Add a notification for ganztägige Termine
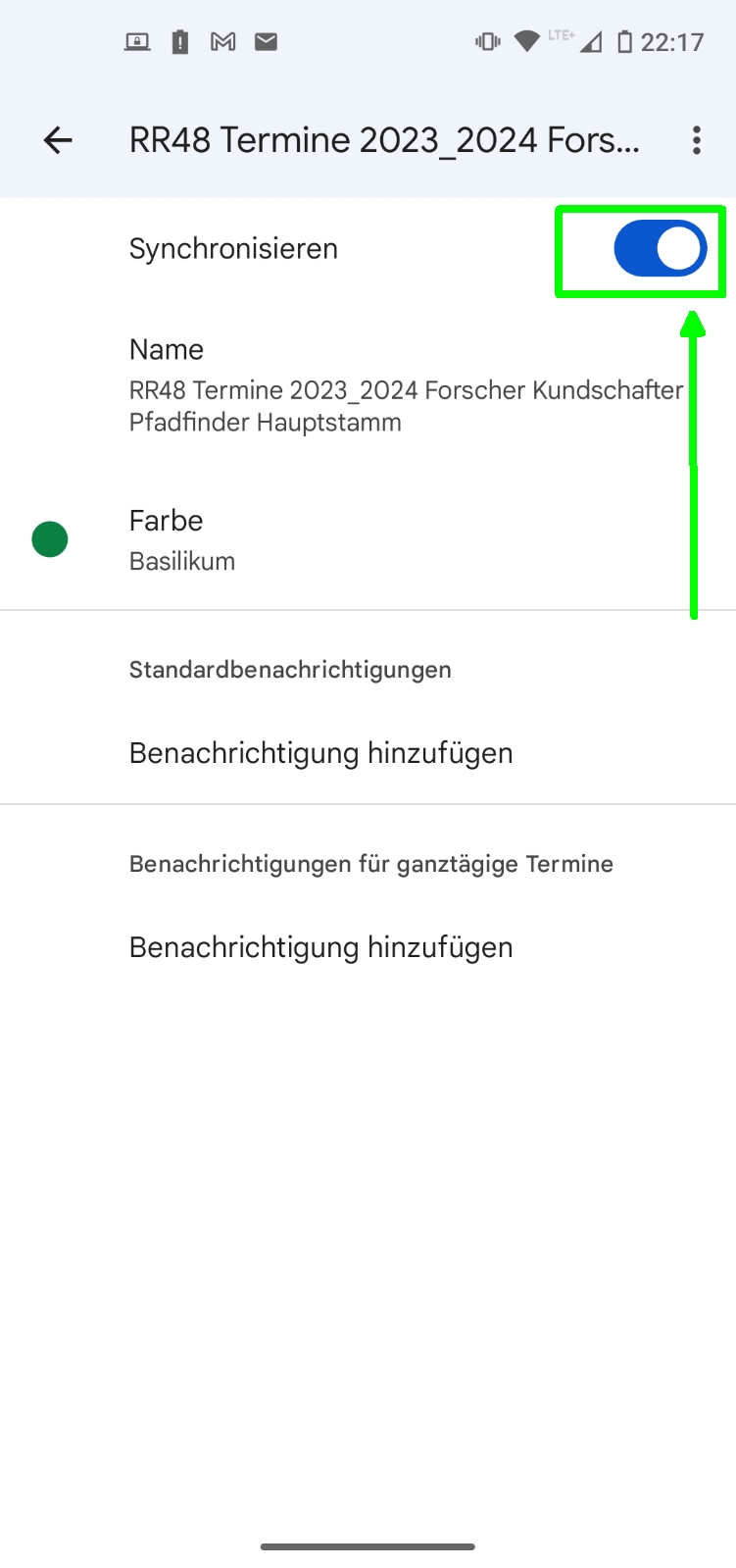The height and width of the screenshot is (1568, 736). click(368, 947)
